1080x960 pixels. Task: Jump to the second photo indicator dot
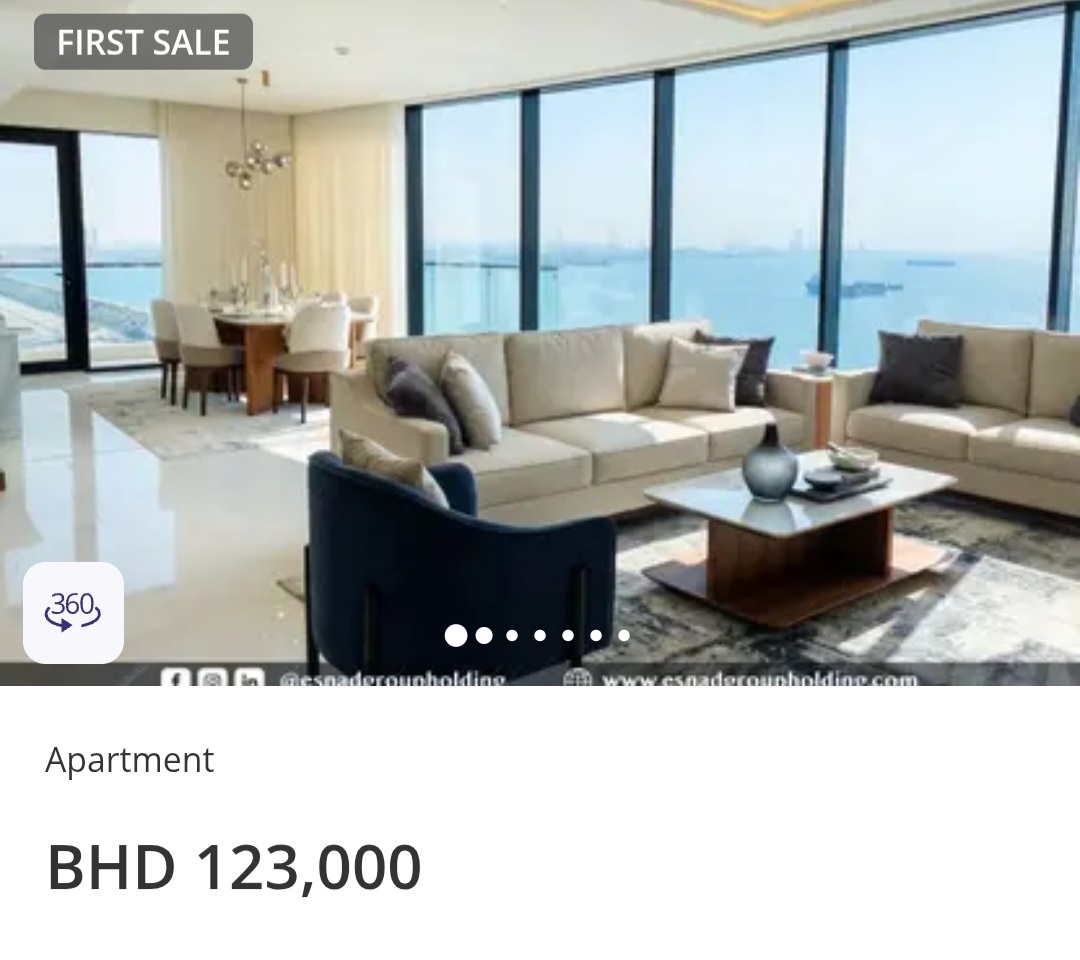[x=484, y=635]
